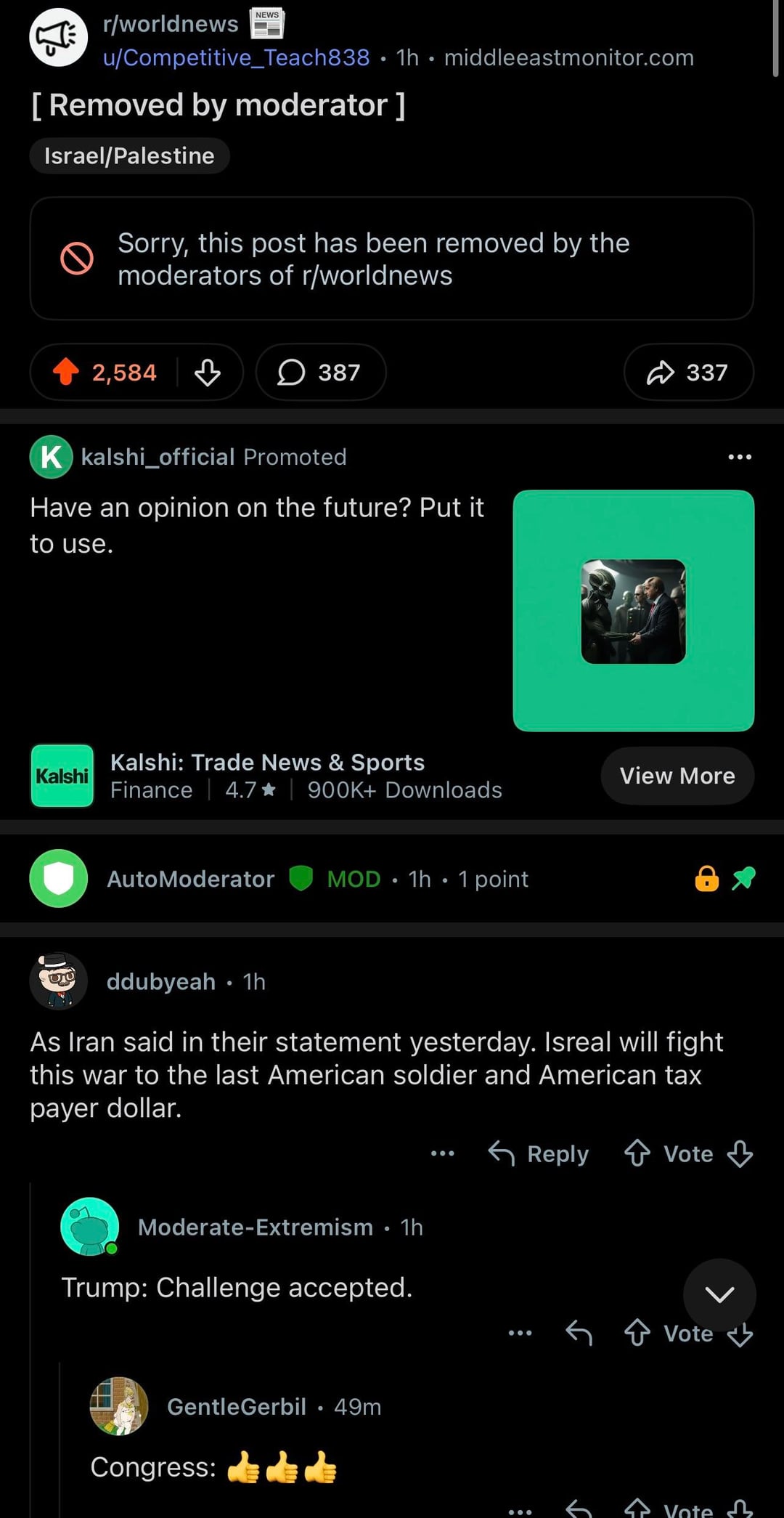Upvote the removed post
Viewport: 784px width, 1518px height.
[x=67, y=372]
